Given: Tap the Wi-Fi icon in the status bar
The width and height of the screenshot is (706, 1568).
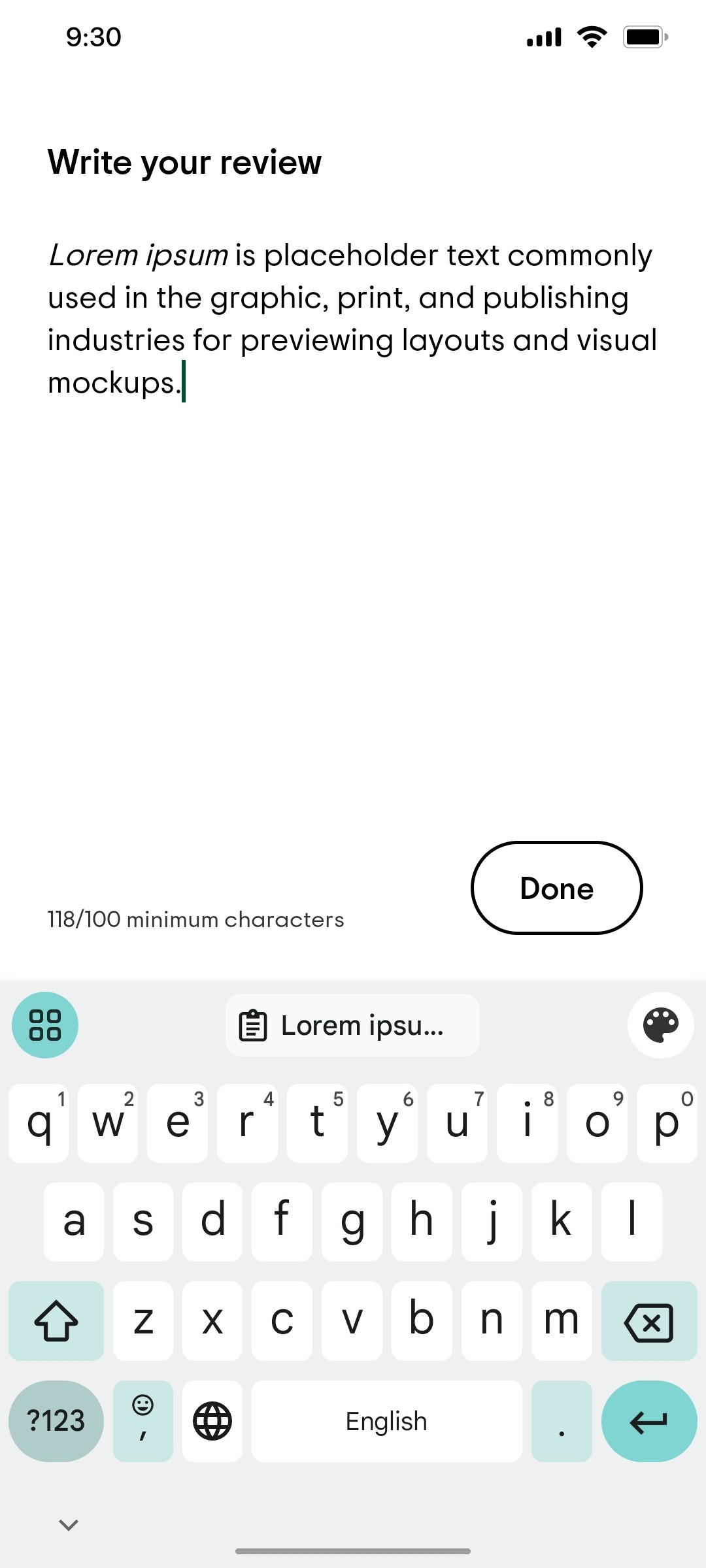Looking at the screenshot, I should (x=590, y=37).
